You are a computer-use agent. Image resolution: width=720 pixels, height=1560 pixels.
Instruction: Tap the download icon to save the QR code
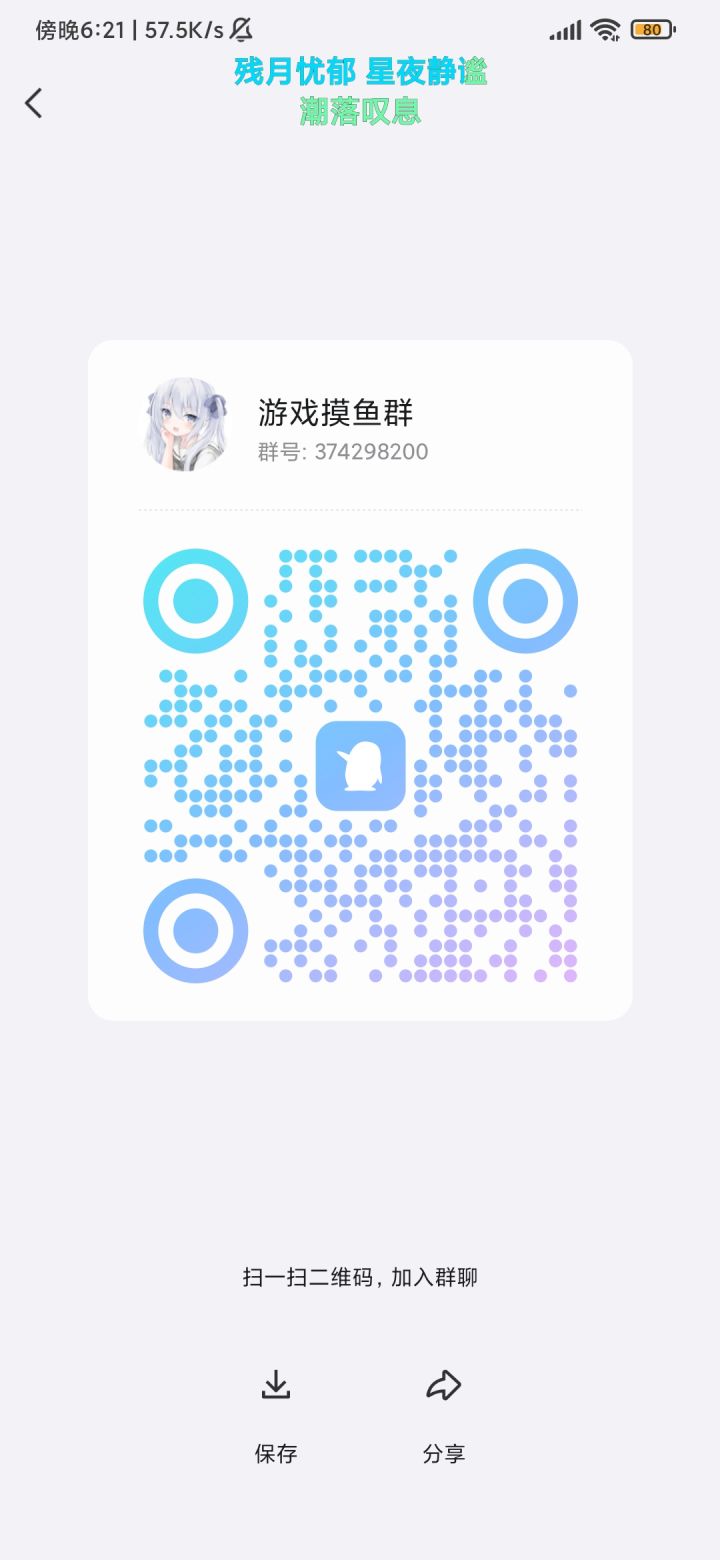click(275, 1385)
